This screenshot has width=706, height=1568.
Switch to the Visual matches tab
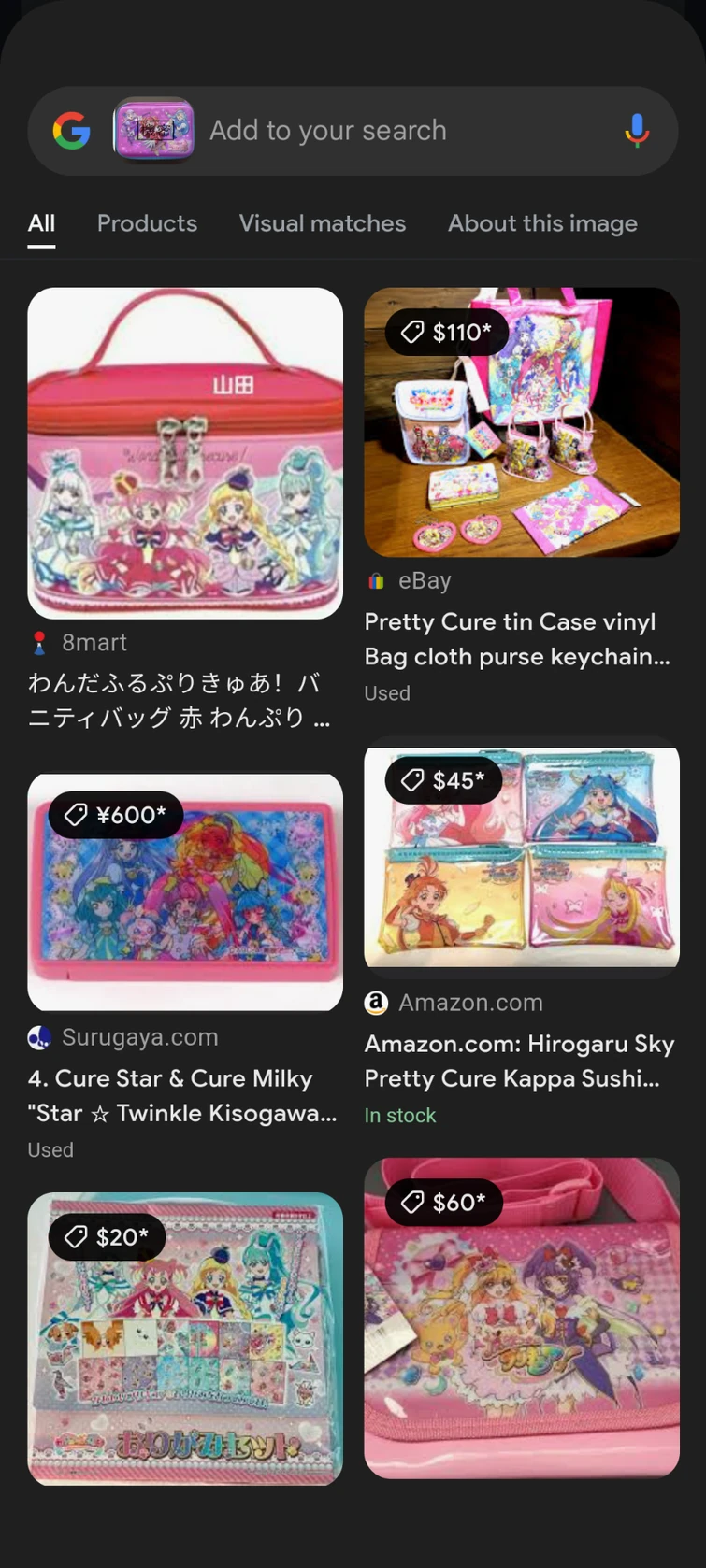tap(322, 223)
